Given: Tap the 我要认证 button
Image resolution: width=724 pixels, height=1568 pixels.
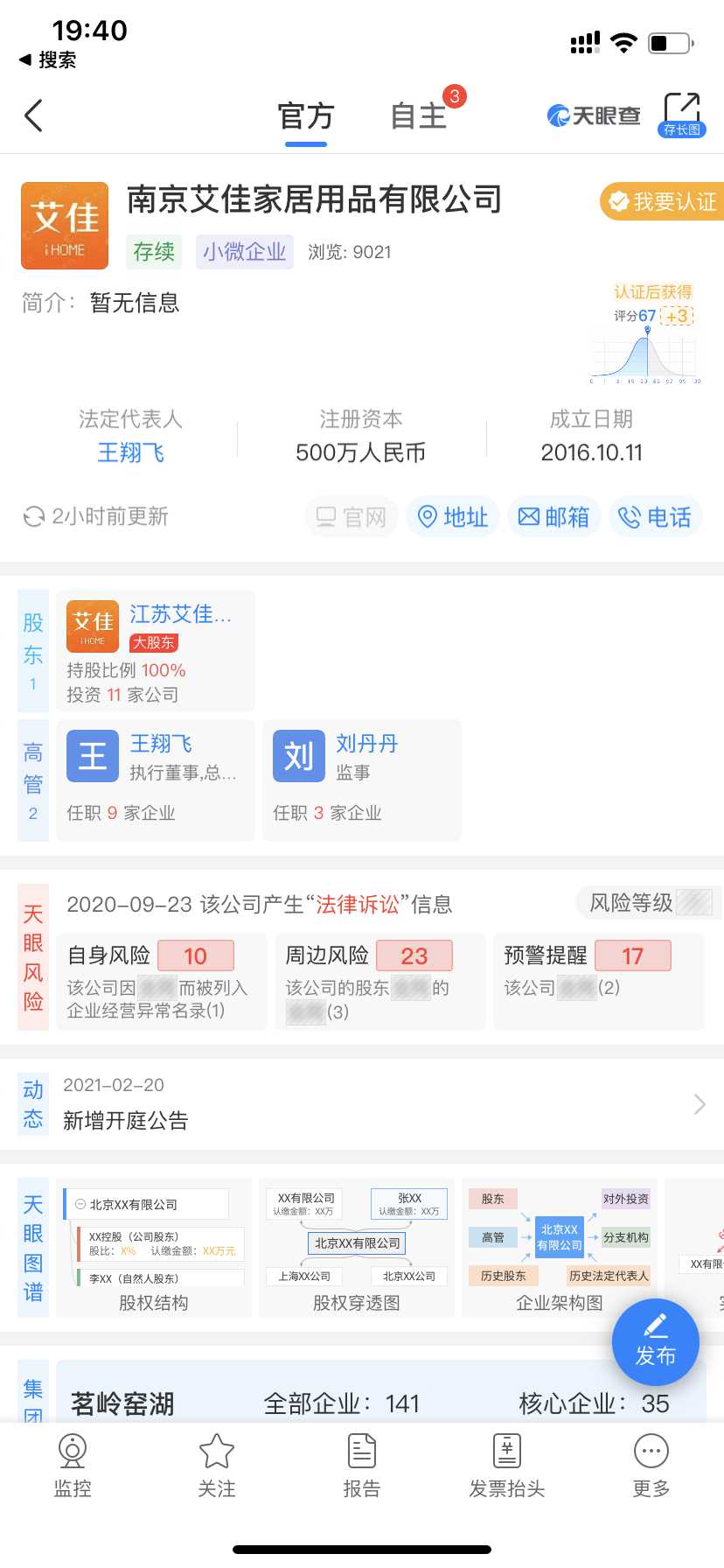Looking at the screenshot, I should click(663, 202).
